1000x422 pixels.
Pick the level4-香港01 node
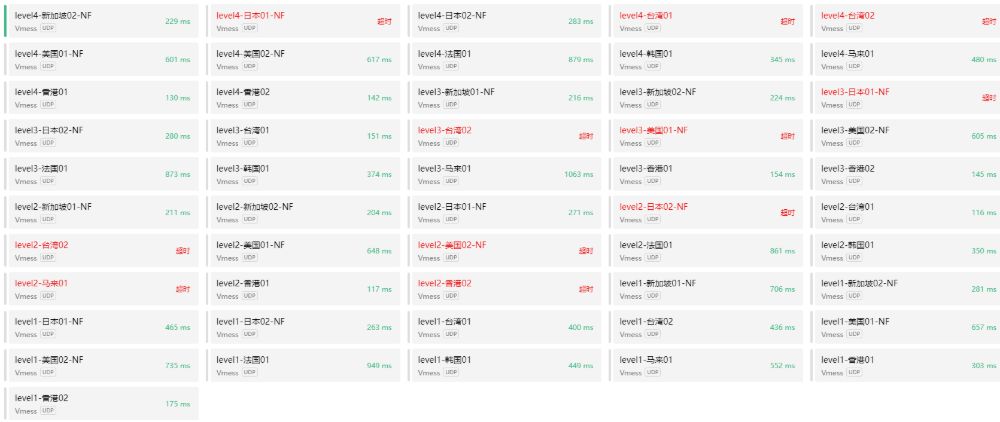coord(102,97)
